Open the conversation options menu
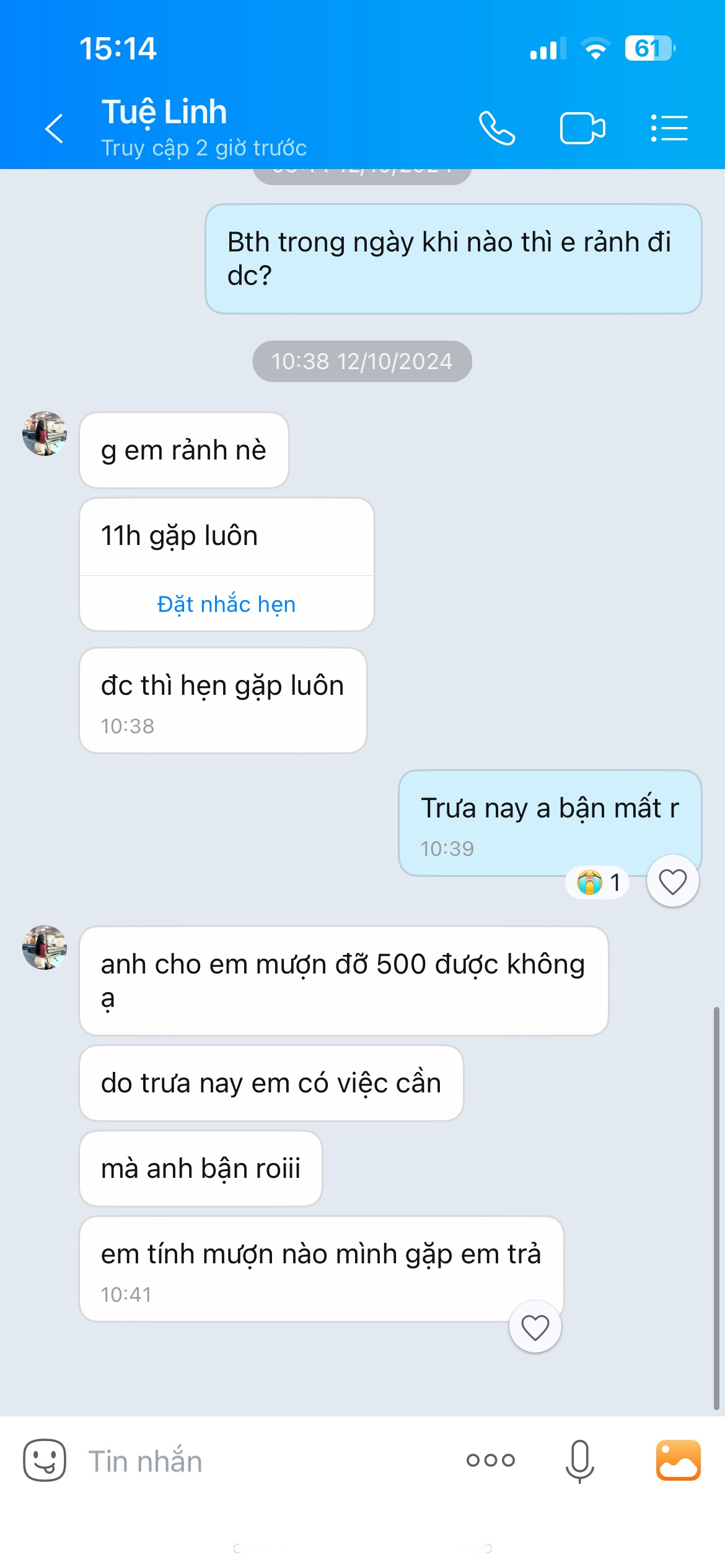 point(669,128)
